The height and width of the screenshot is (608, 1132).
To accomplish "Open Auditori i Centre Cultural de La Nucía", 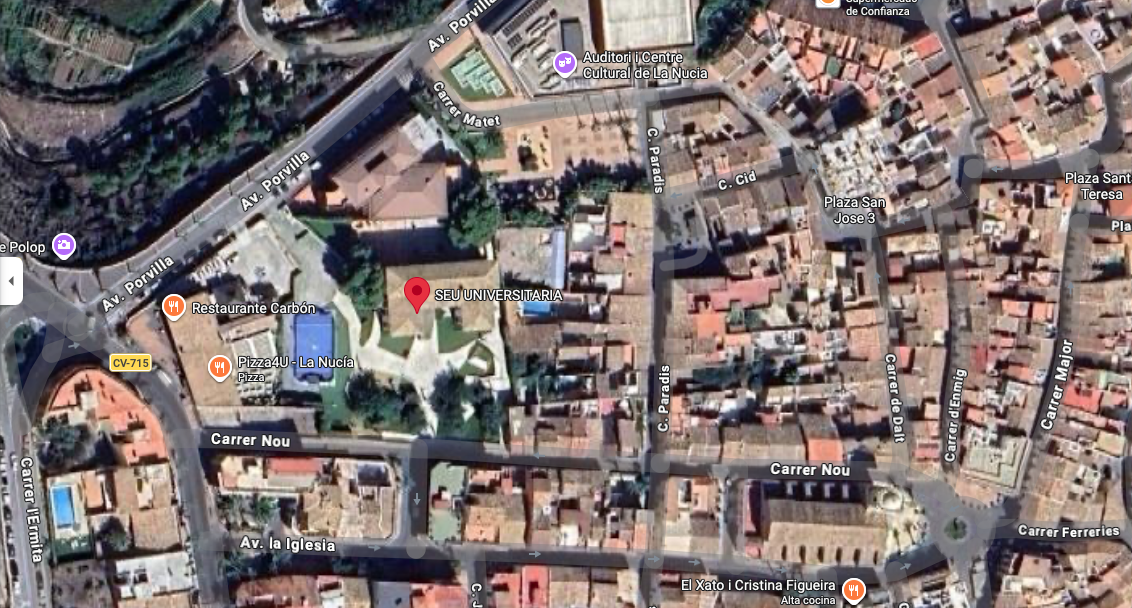I will (x=565, y=65).
